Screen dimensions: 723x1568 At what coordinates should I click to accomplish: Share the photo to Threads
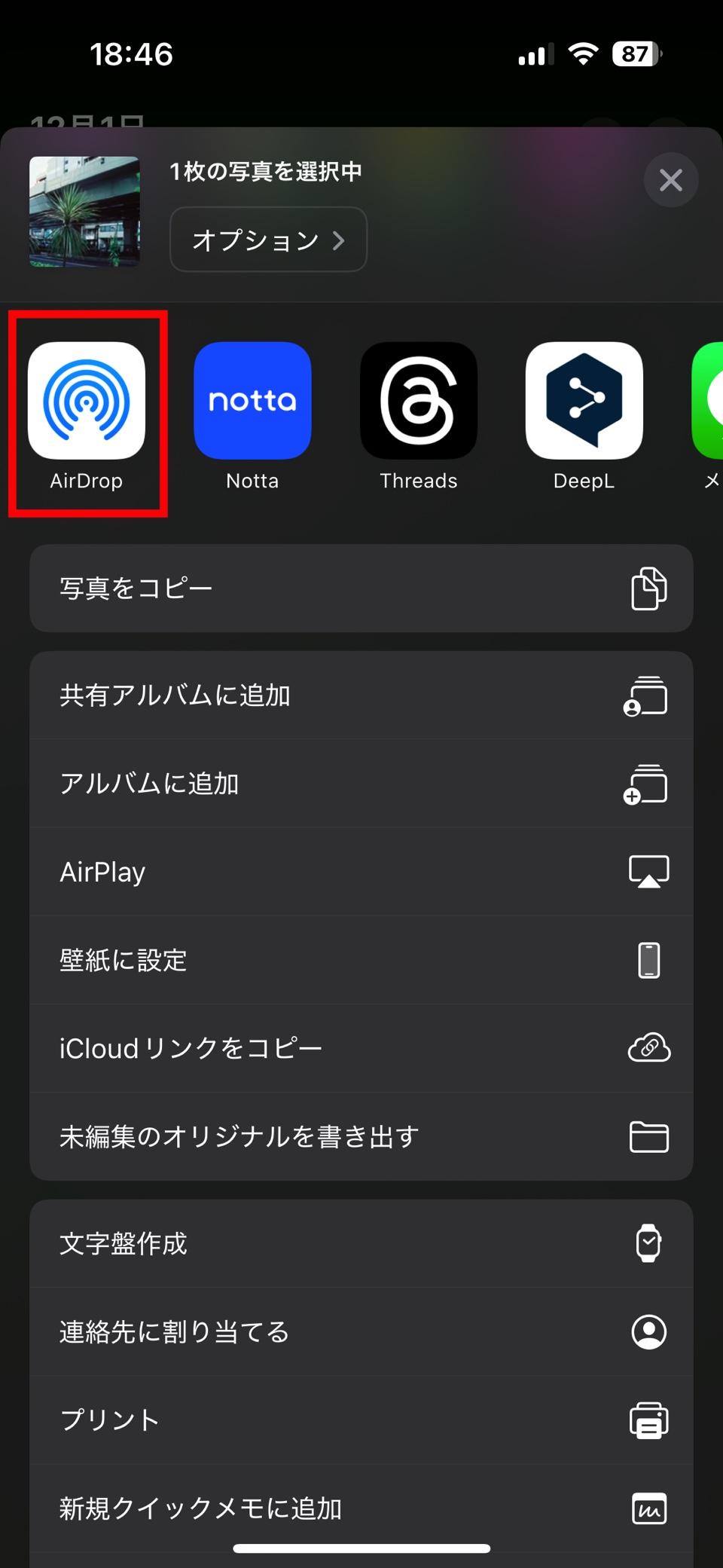tap(419, 400)
